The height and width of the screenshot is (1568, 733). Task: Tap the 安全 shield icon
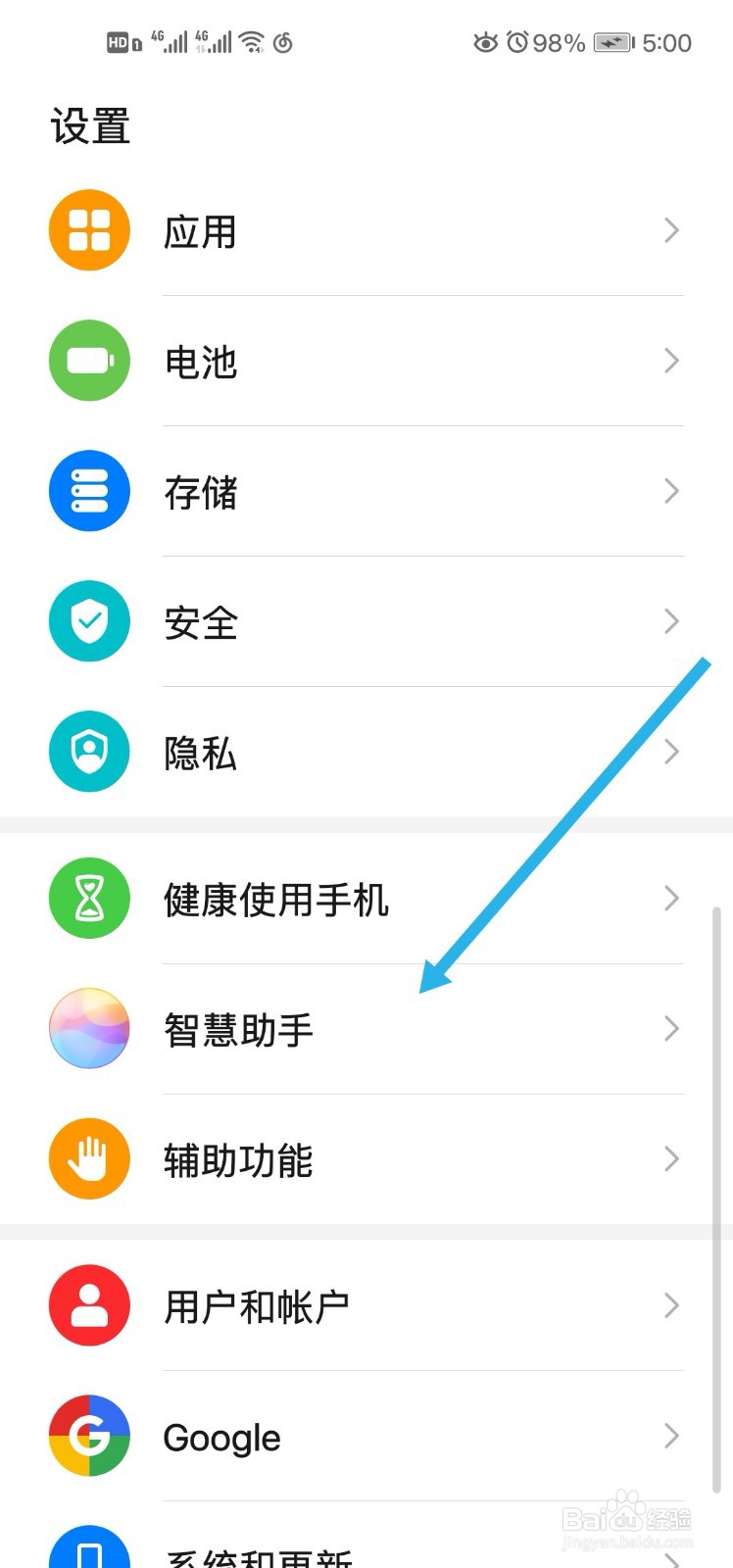tap(89, 621)
